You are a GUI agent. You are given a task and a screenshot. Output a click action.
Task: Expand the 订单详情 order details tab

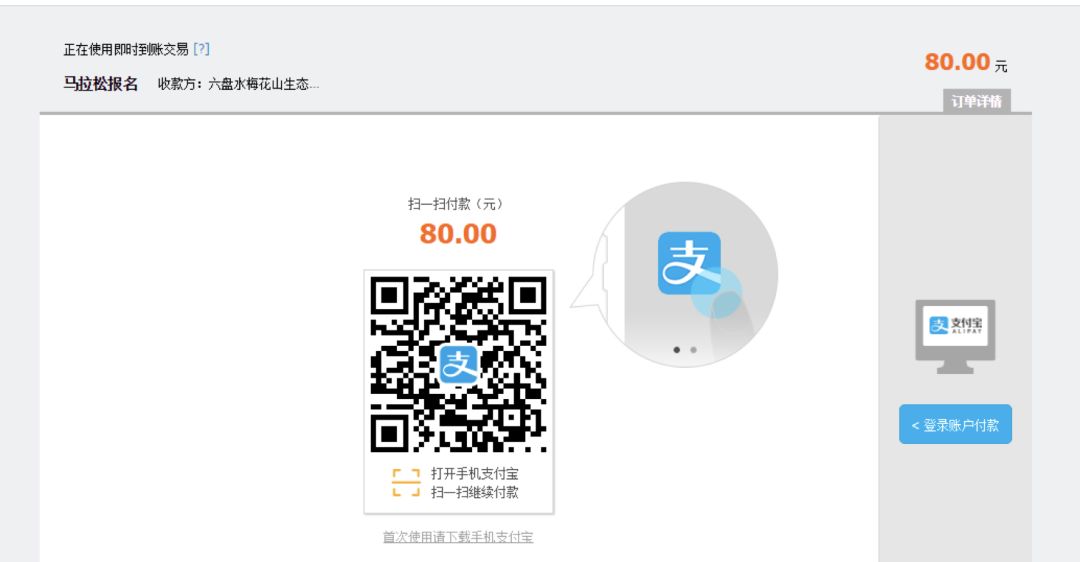pos(976,101)
